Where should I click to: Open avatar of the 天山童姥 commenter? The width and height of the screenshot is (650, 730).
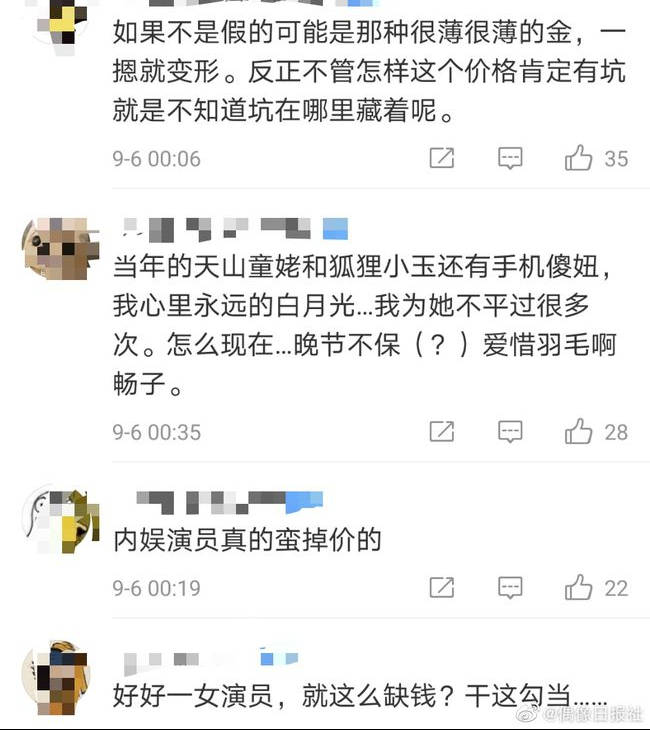point(56,247)
